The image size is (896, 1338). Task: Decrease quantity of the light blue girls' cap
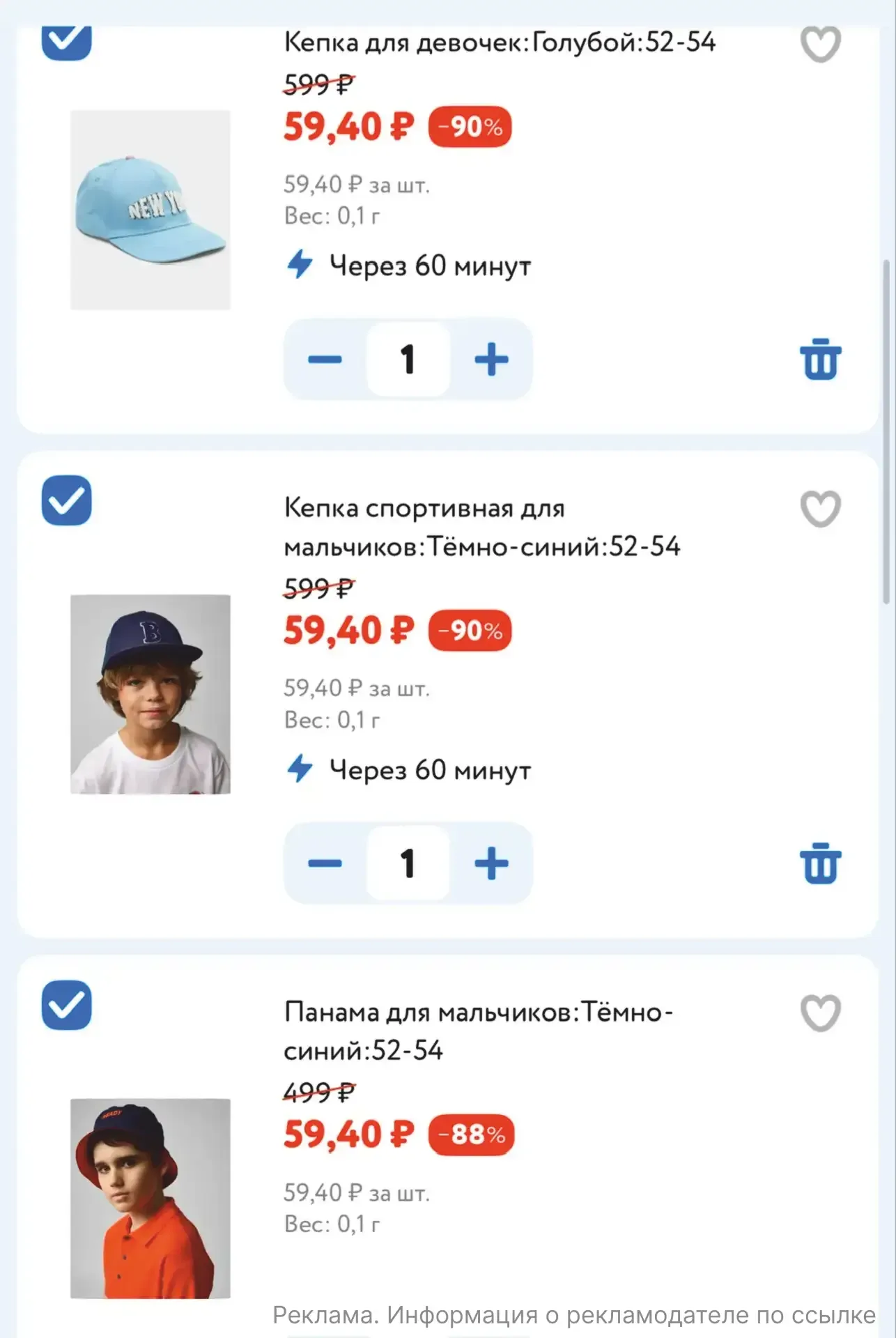pyautogui.click(x=325, y=360)
